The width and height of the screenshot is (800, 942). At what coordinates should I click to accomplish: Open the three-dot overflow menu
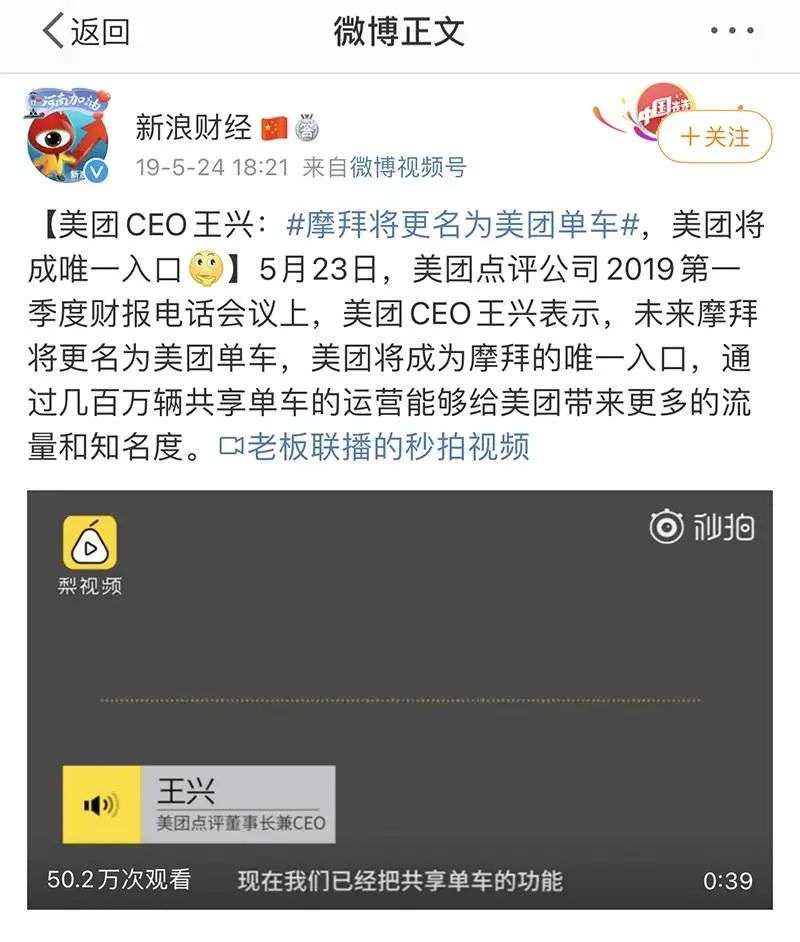coord(732,32)
